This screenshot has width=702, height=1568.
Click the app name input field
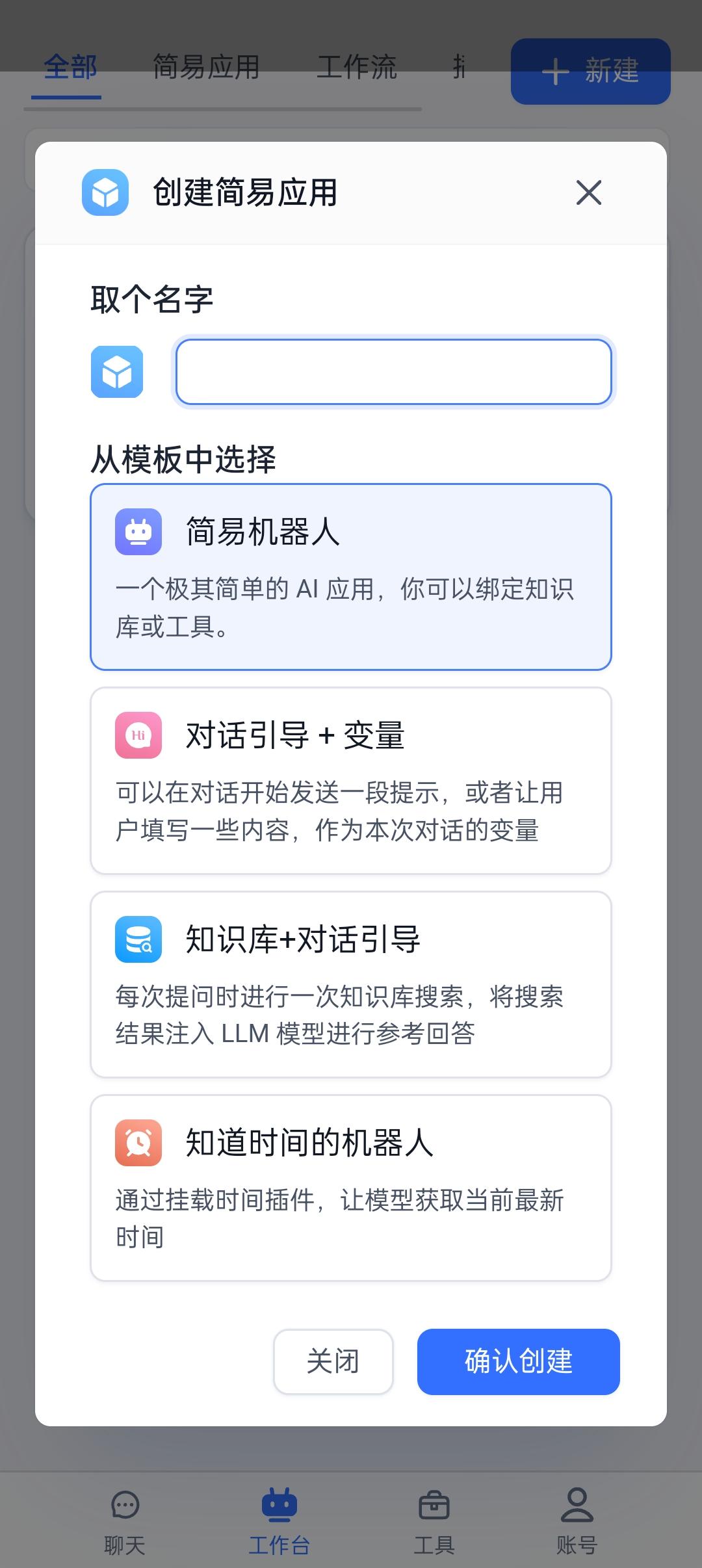coord(393,372)
